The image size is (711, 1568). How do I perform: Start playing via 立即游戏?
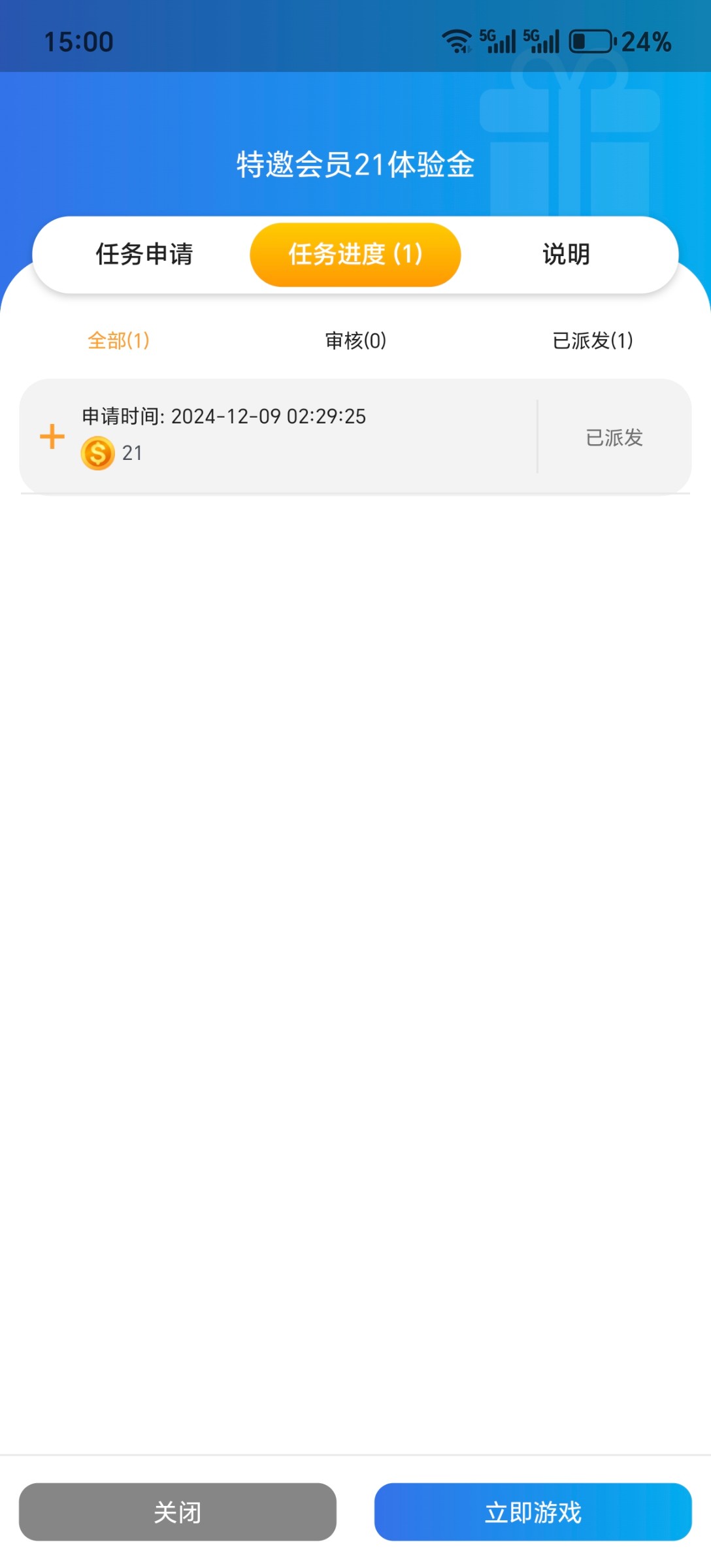pyautogui.click(x=533, y=1512)
